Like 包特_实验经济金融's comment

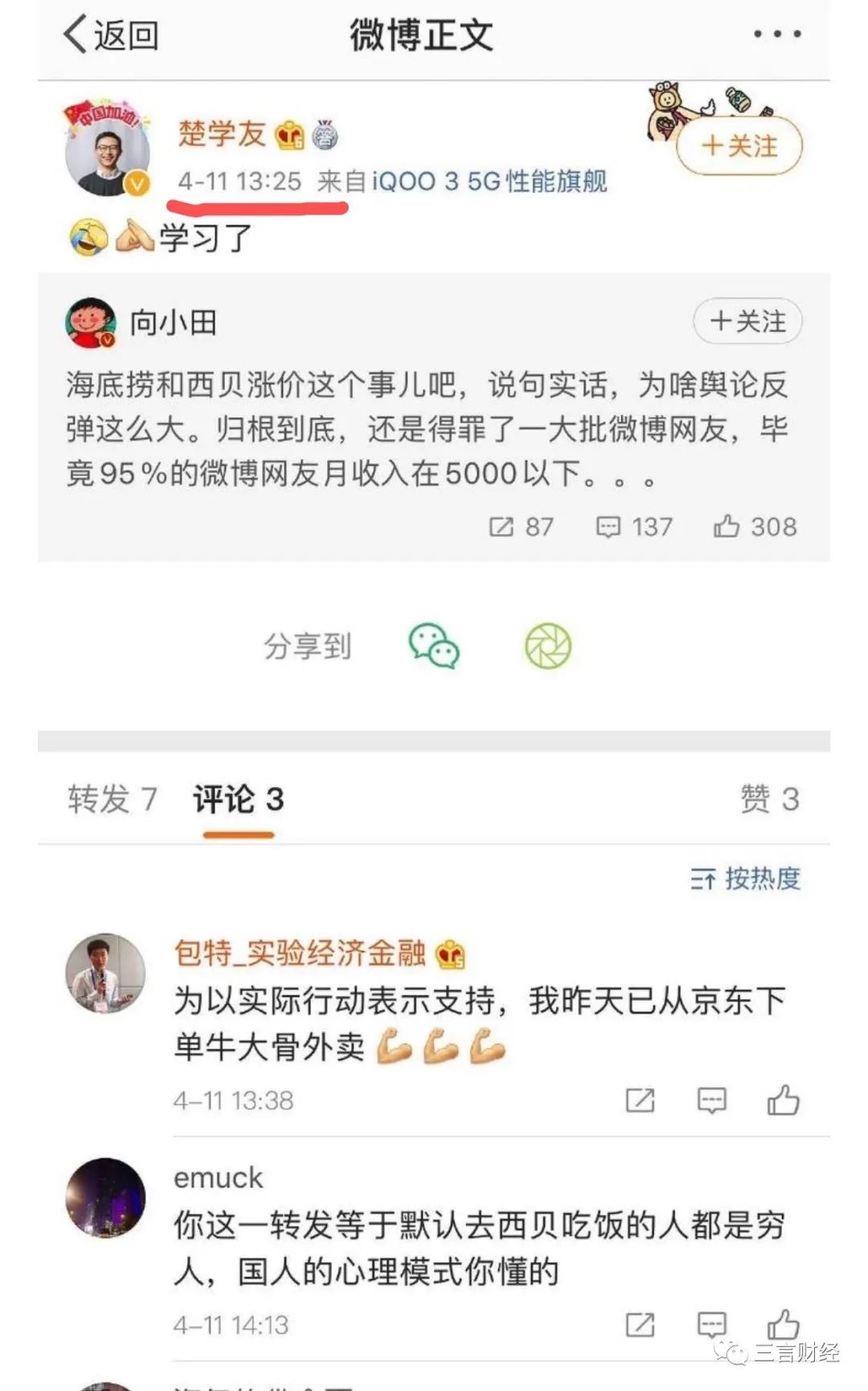tap(782, 1100)
